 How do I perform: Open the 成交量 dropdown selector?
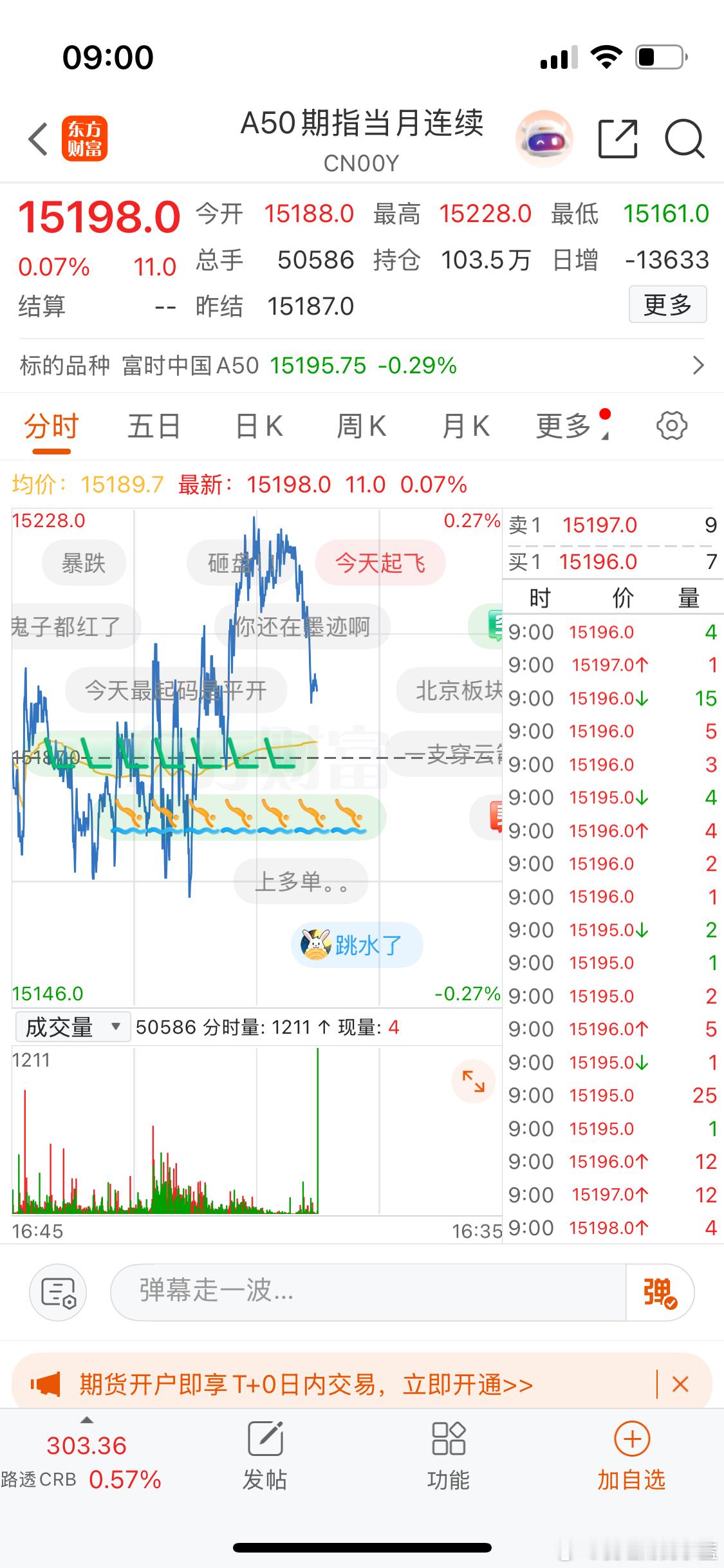pyautogui.click(x=71, y=1027)
